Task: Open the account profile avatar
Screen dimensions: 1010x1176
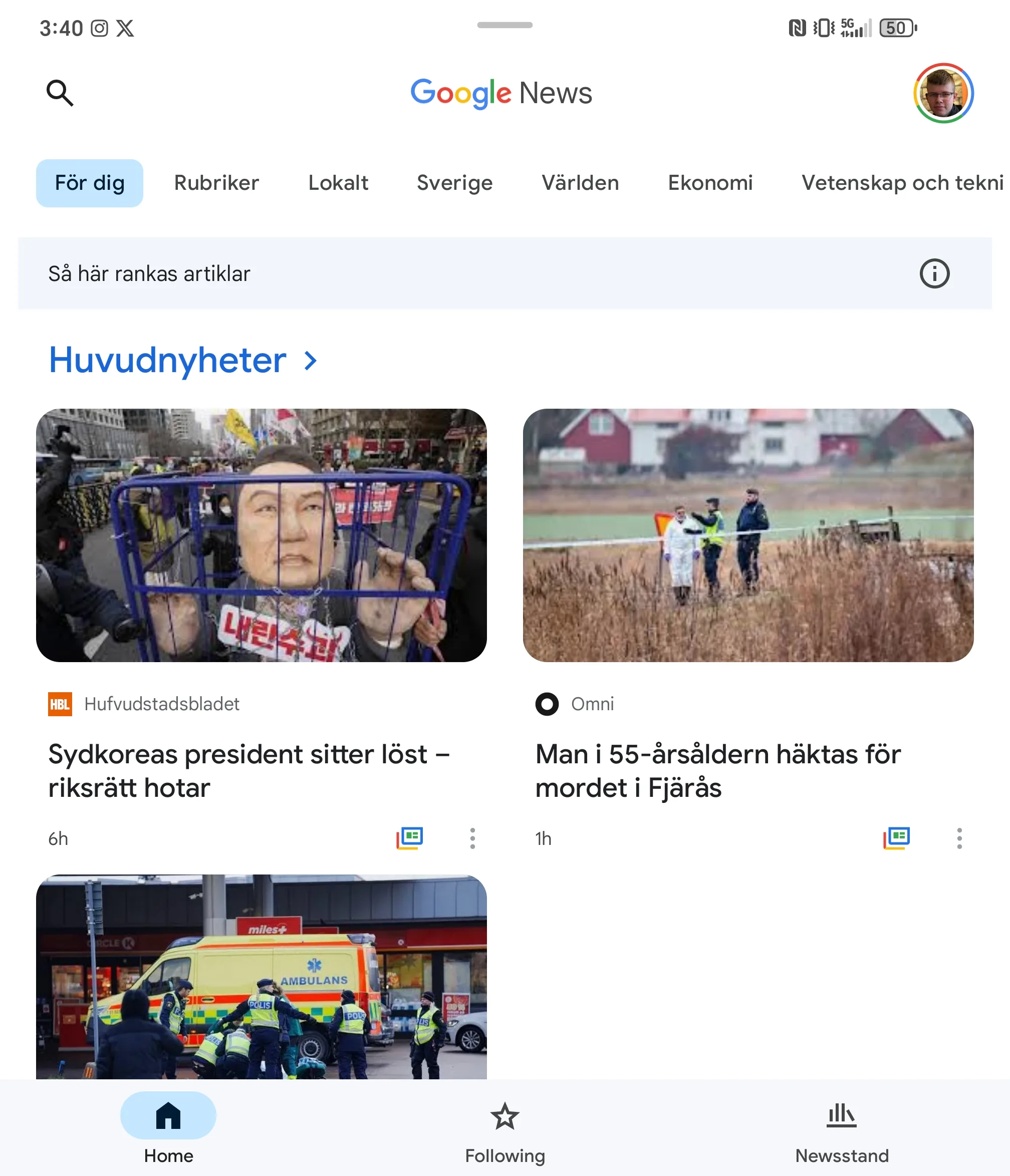Action: click(x=943, y=93)
